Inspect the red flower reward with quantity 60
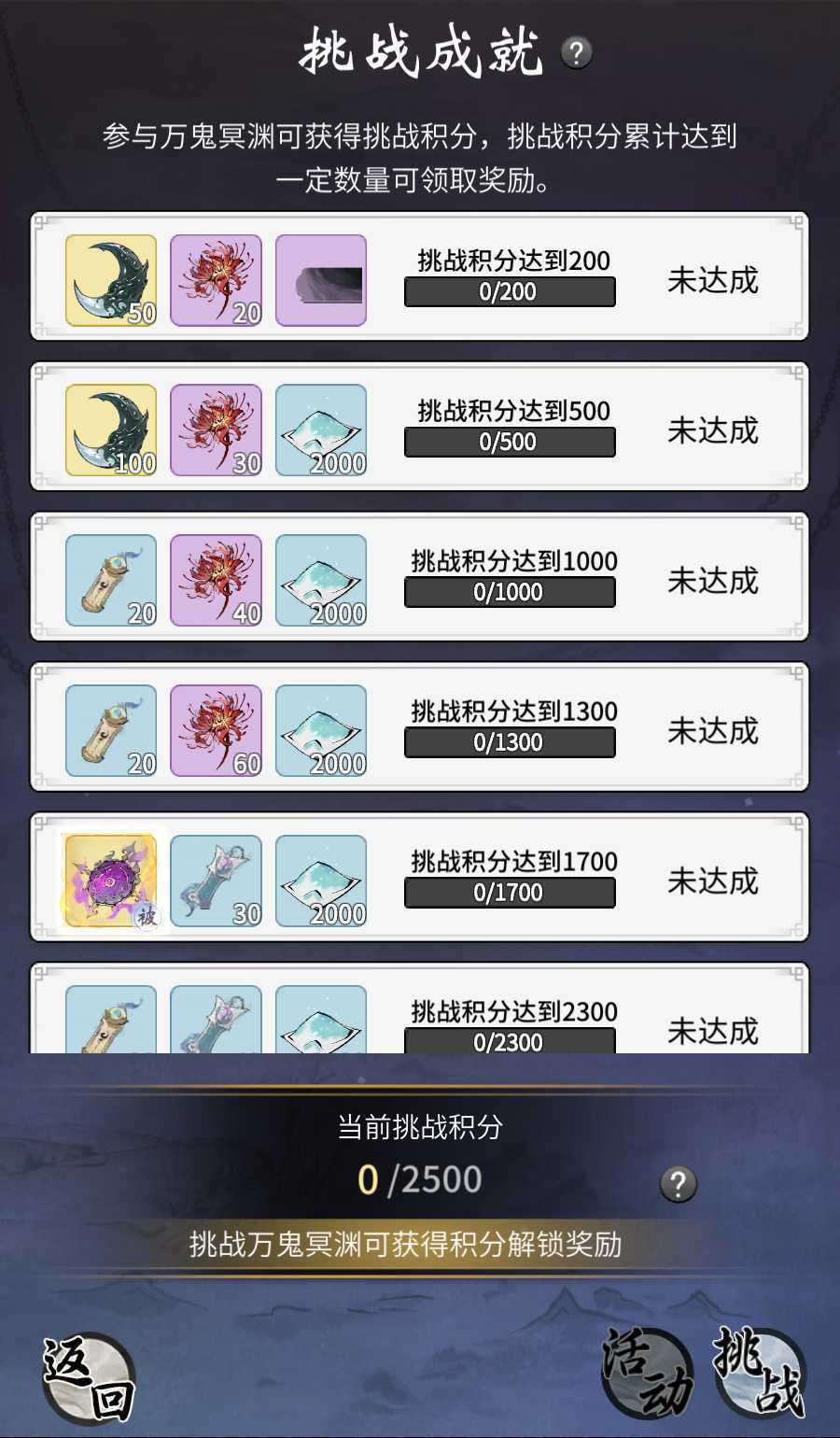This screenshot has width=840, height=1438. 216,730
